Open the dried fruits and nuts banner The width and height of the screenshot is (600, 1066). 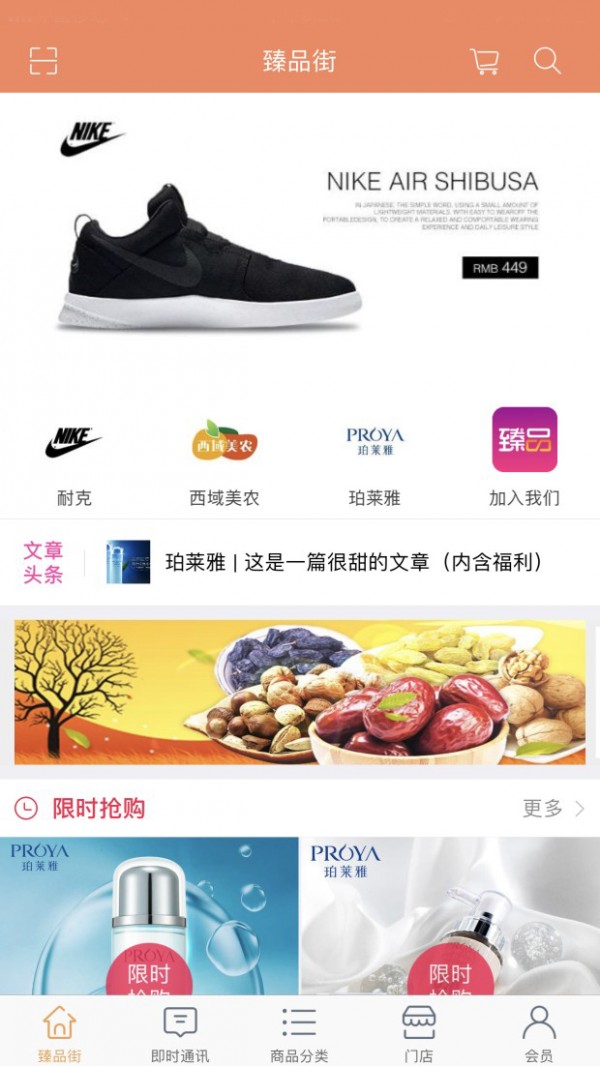[x=300, y=692]
